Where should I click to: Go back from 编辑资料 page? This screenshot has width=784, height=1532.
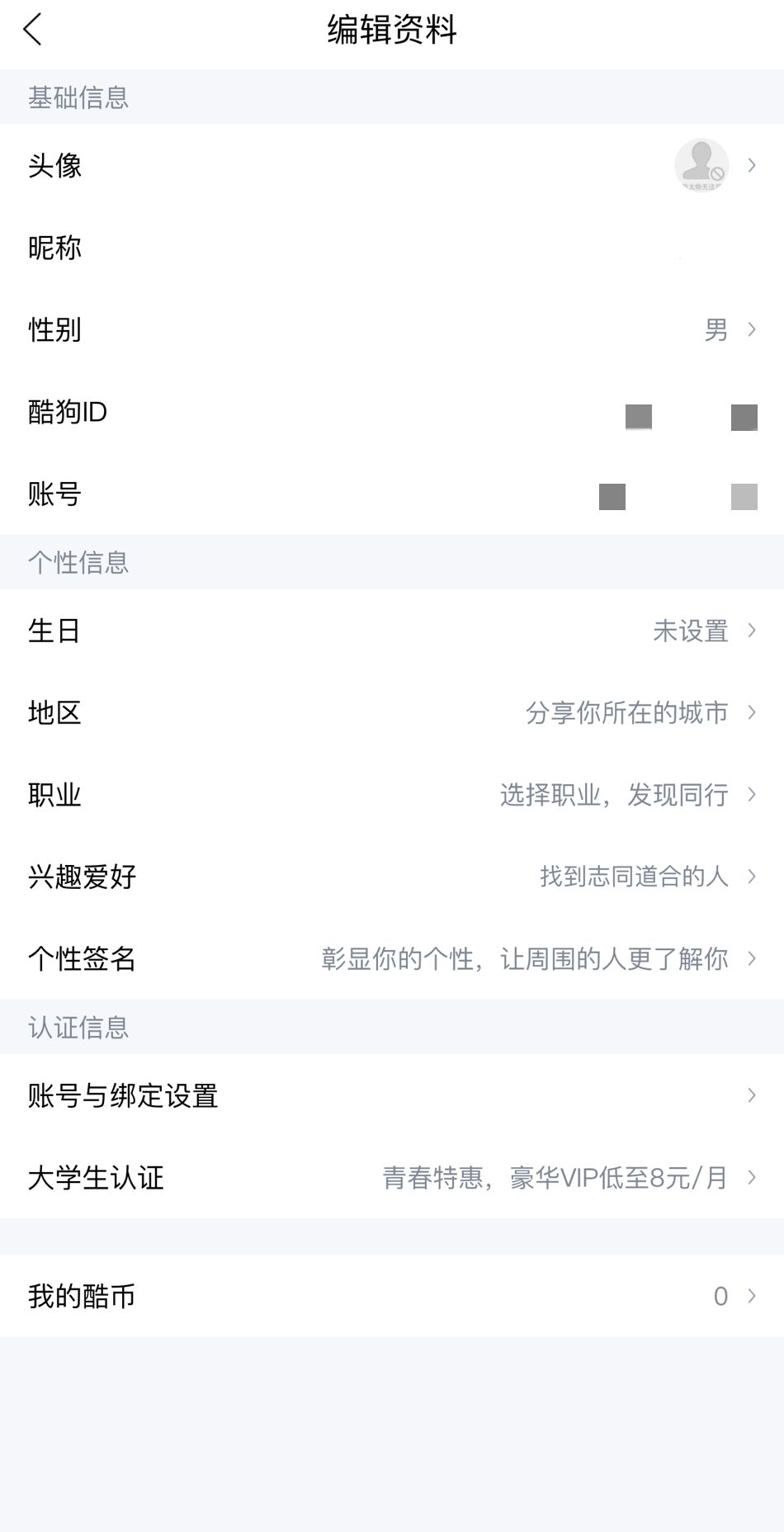point(33,31)
